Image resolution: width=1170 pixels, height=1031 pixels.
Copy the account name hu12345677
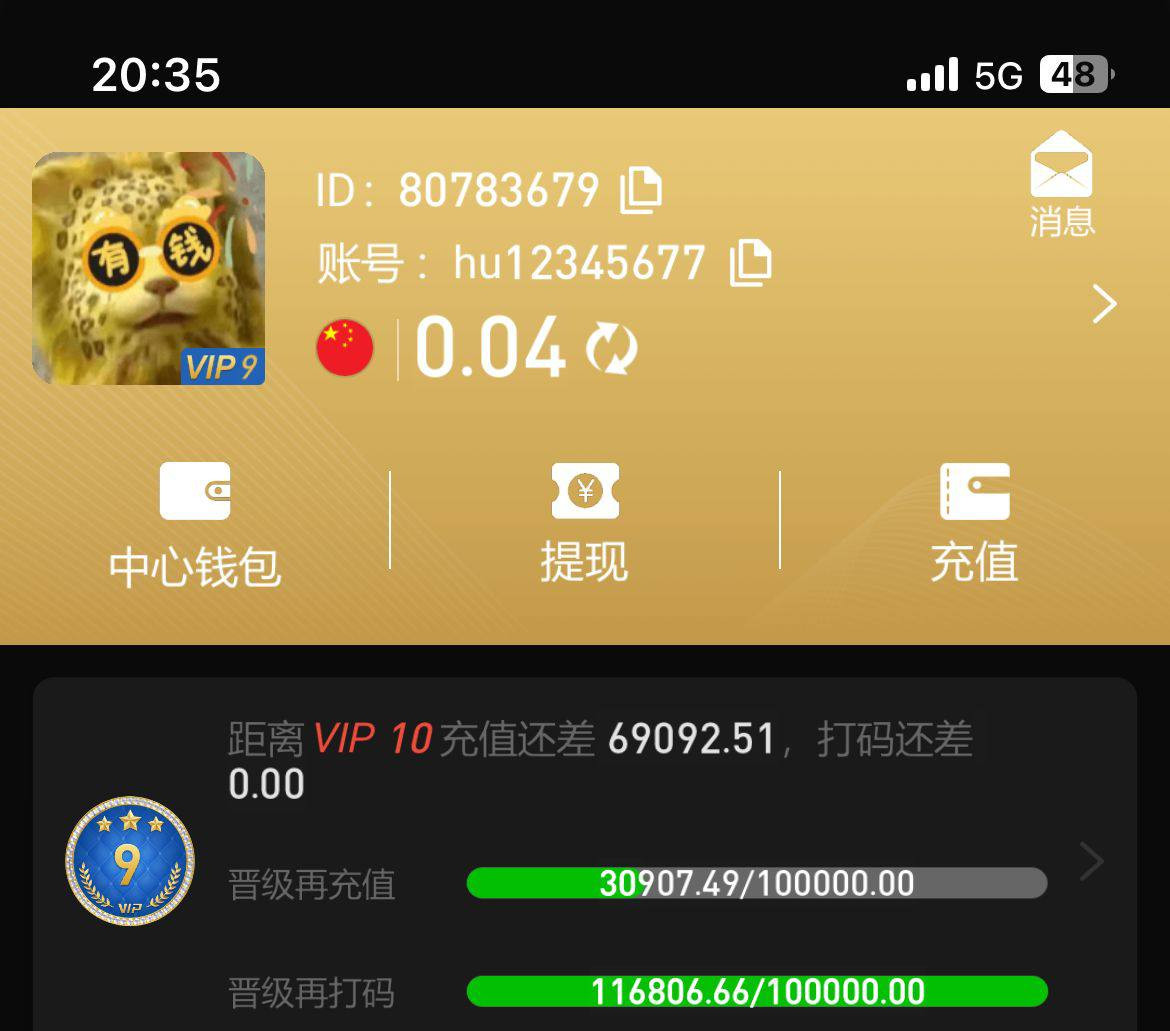click(750, 263)
